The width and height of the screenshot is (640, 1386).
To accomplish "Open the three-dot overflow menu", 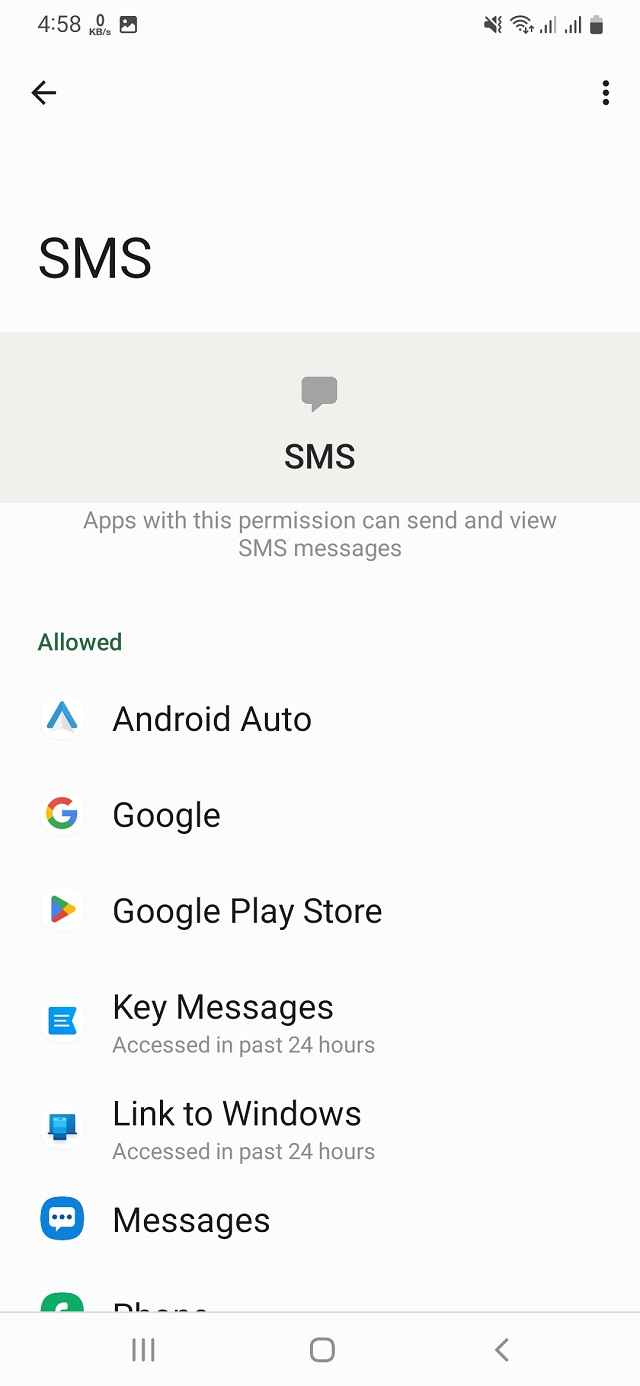I will [x=605, y=93].
